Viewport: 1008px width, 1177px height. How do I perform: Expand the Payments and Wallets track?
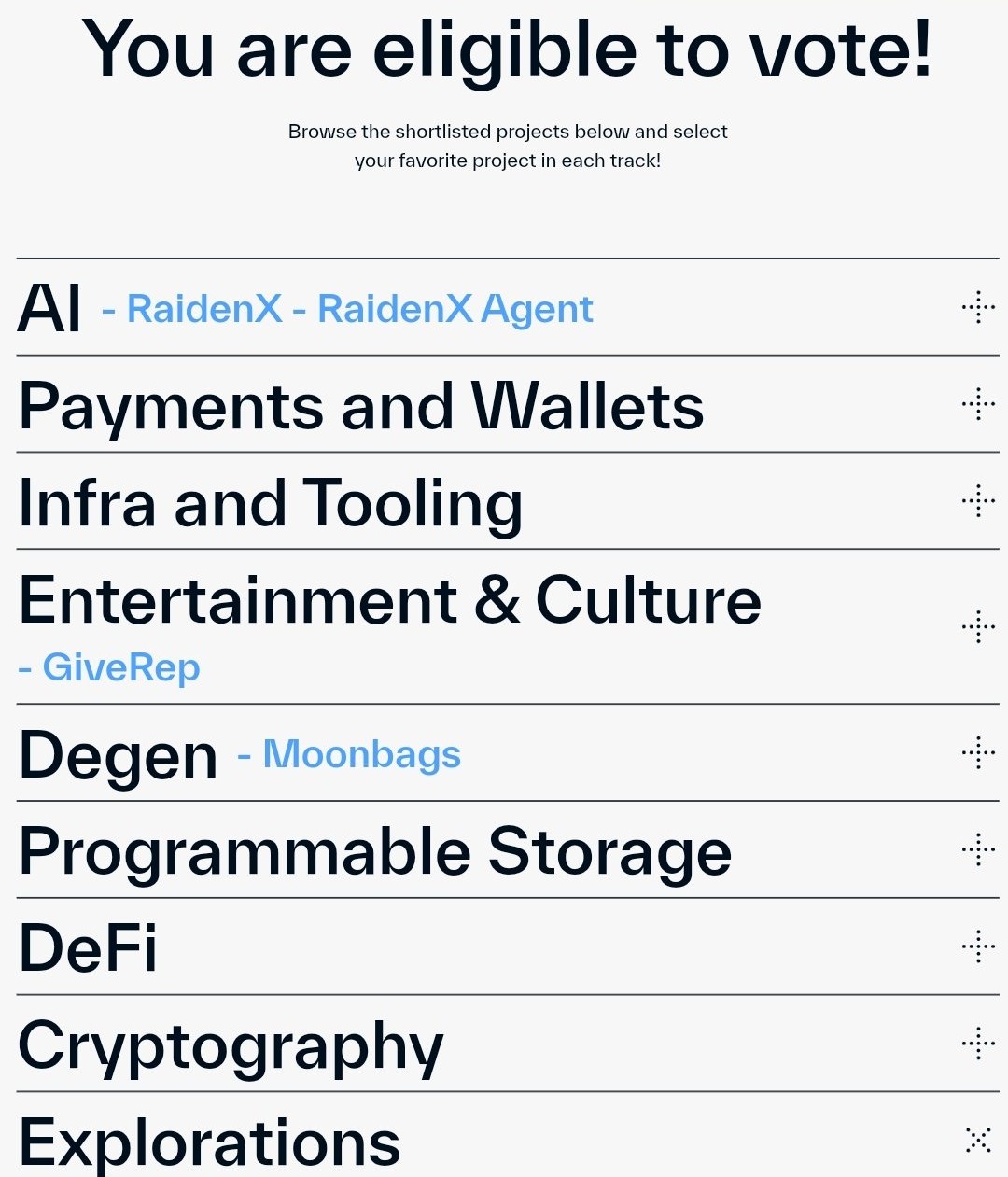point(978,404)
